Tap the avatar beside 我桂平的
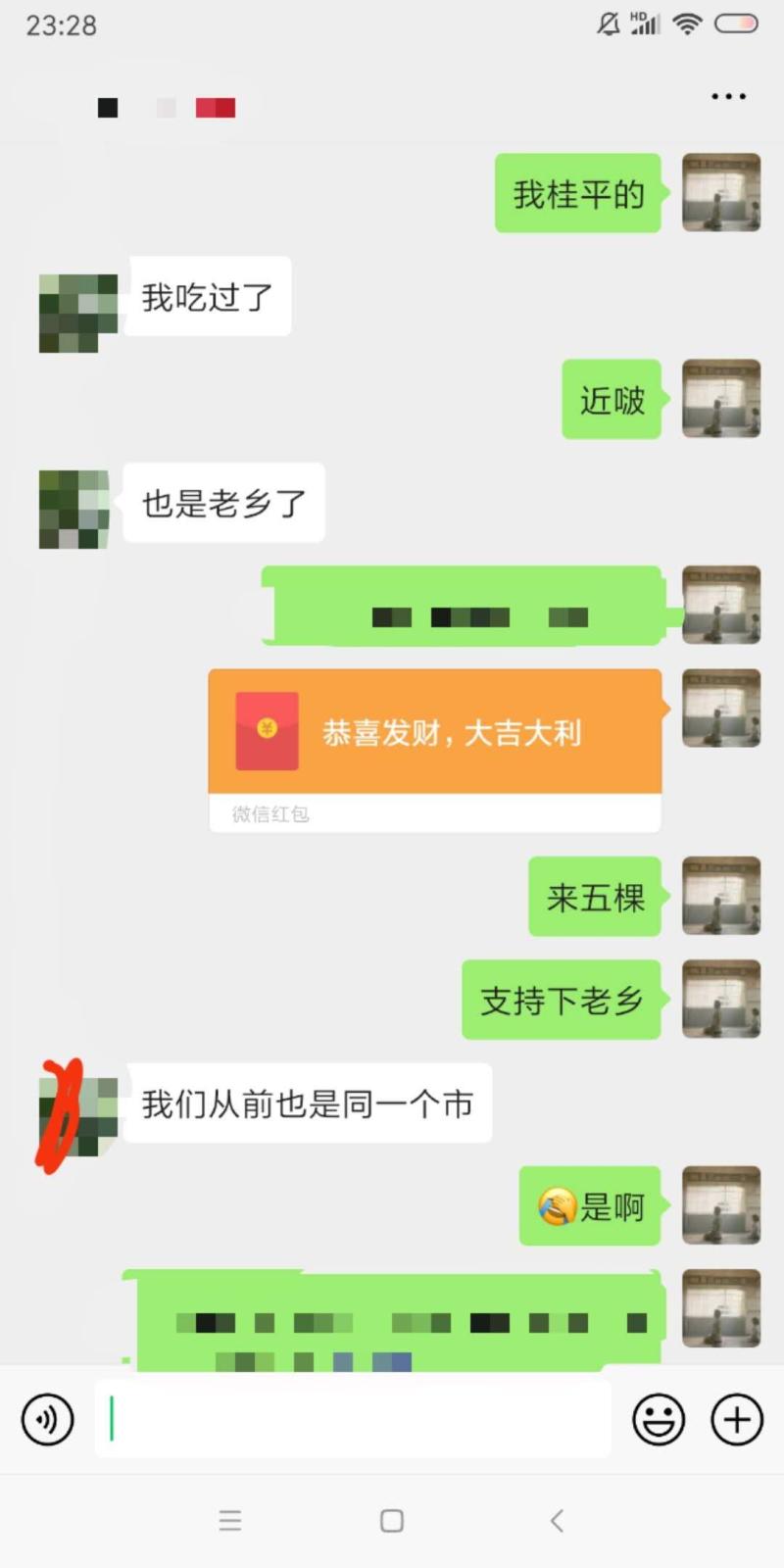The image size is (784, 1568). (x=721, y=192)
